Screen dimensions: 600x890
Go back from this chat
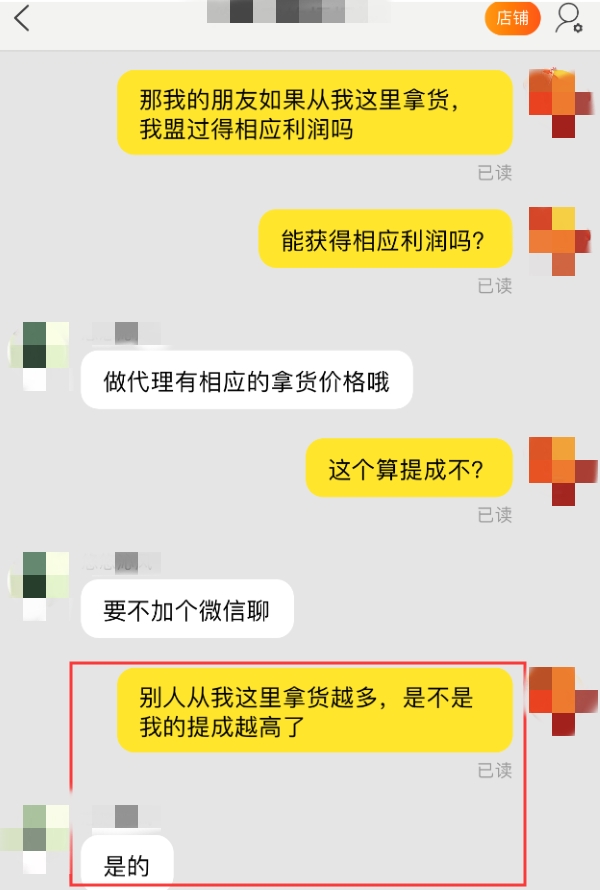point(22,18)
